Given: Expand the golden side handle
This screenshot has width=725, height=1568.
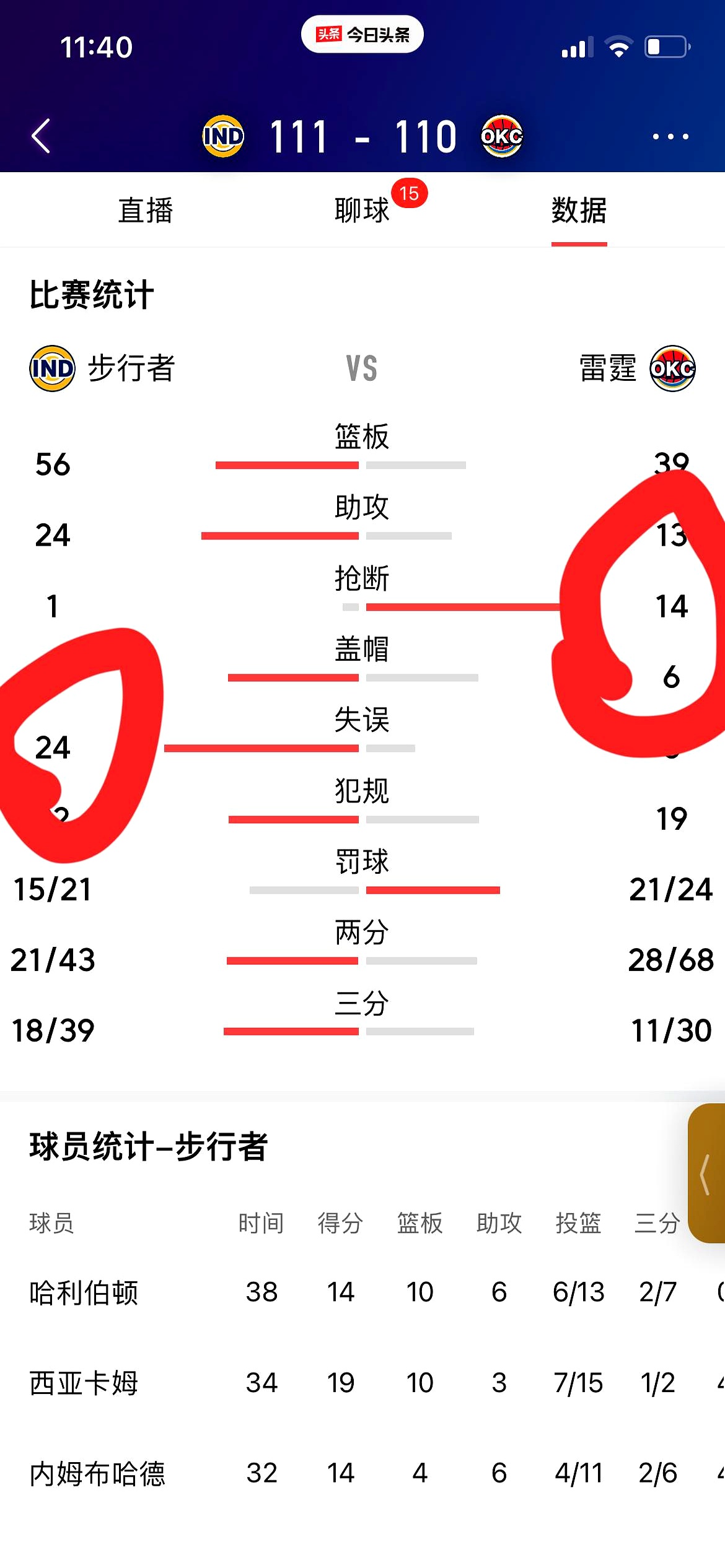Looking at the screenshot, I should 706,1174.
